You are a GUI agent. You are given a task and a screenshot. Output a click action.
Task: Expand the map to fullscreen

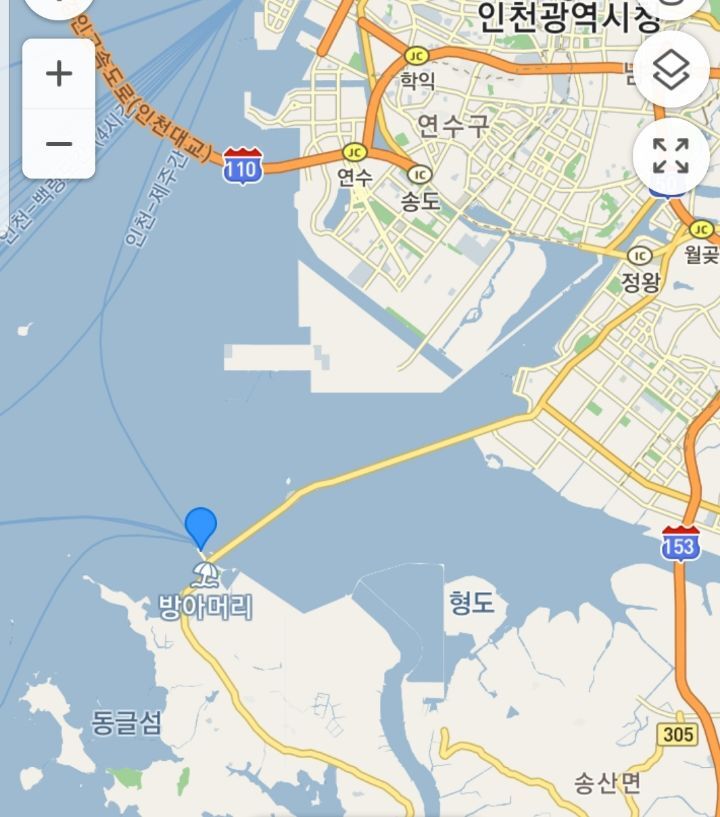(671, 157)
